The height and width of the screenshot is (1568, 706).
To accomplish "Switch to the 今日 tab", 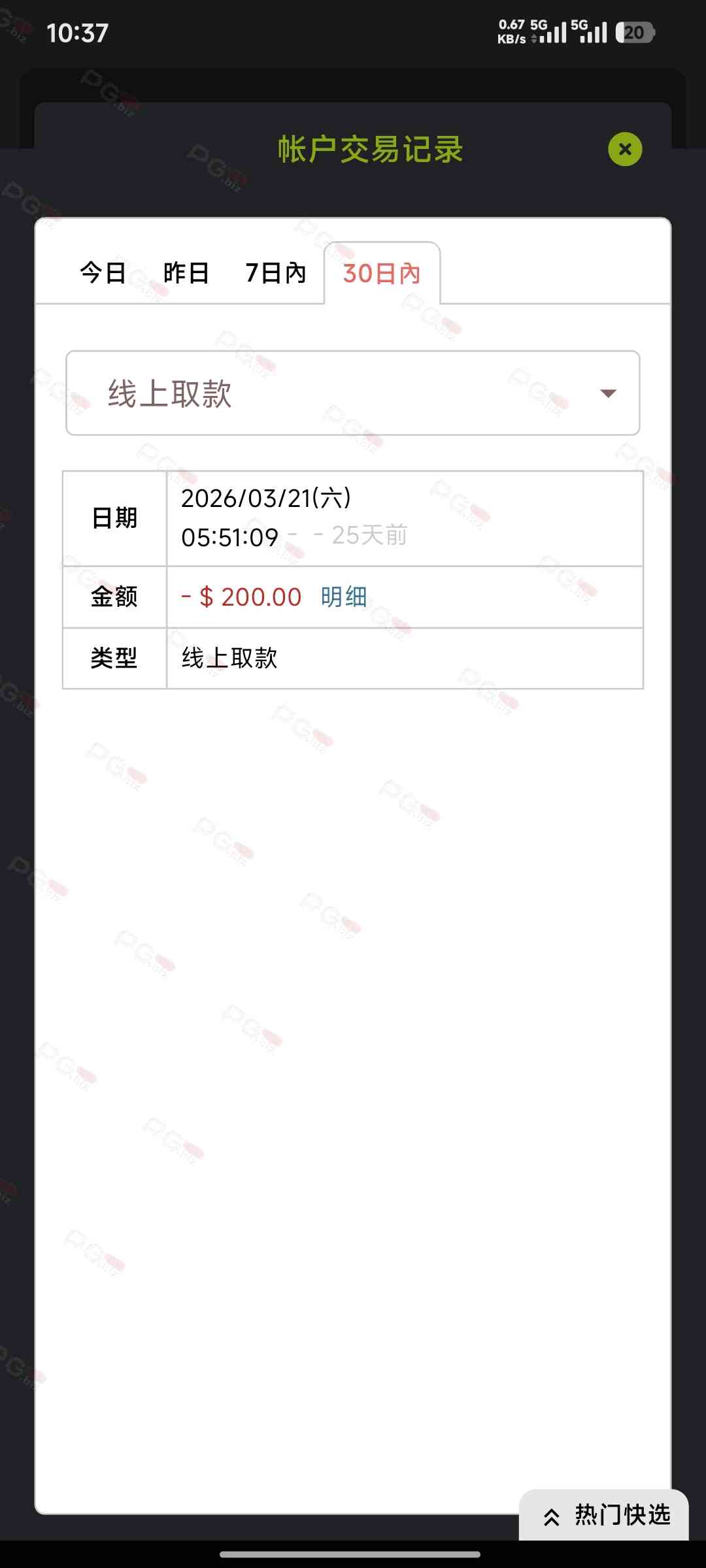I will 103,273.
